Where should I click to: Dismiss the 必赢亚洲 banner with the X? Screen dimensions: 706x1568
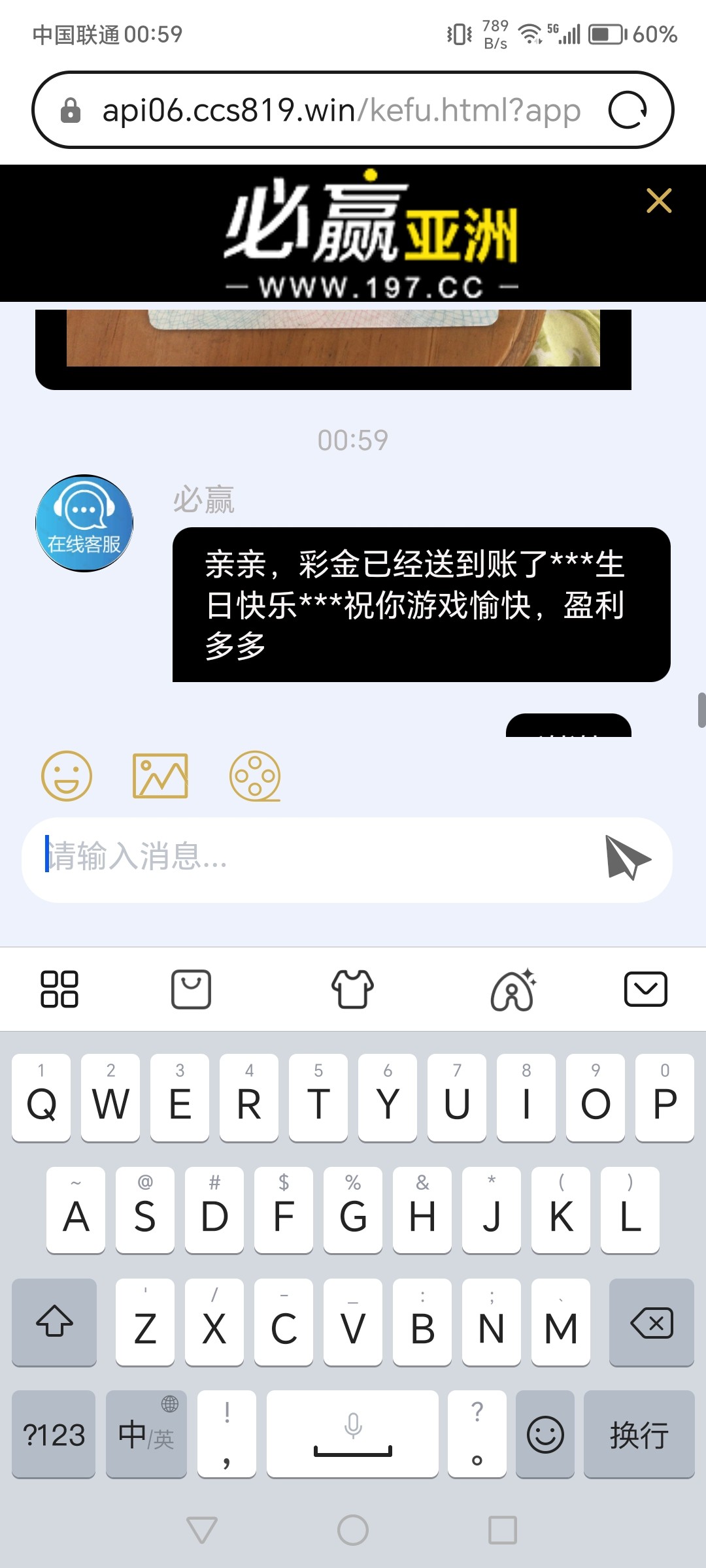point(659,201)
